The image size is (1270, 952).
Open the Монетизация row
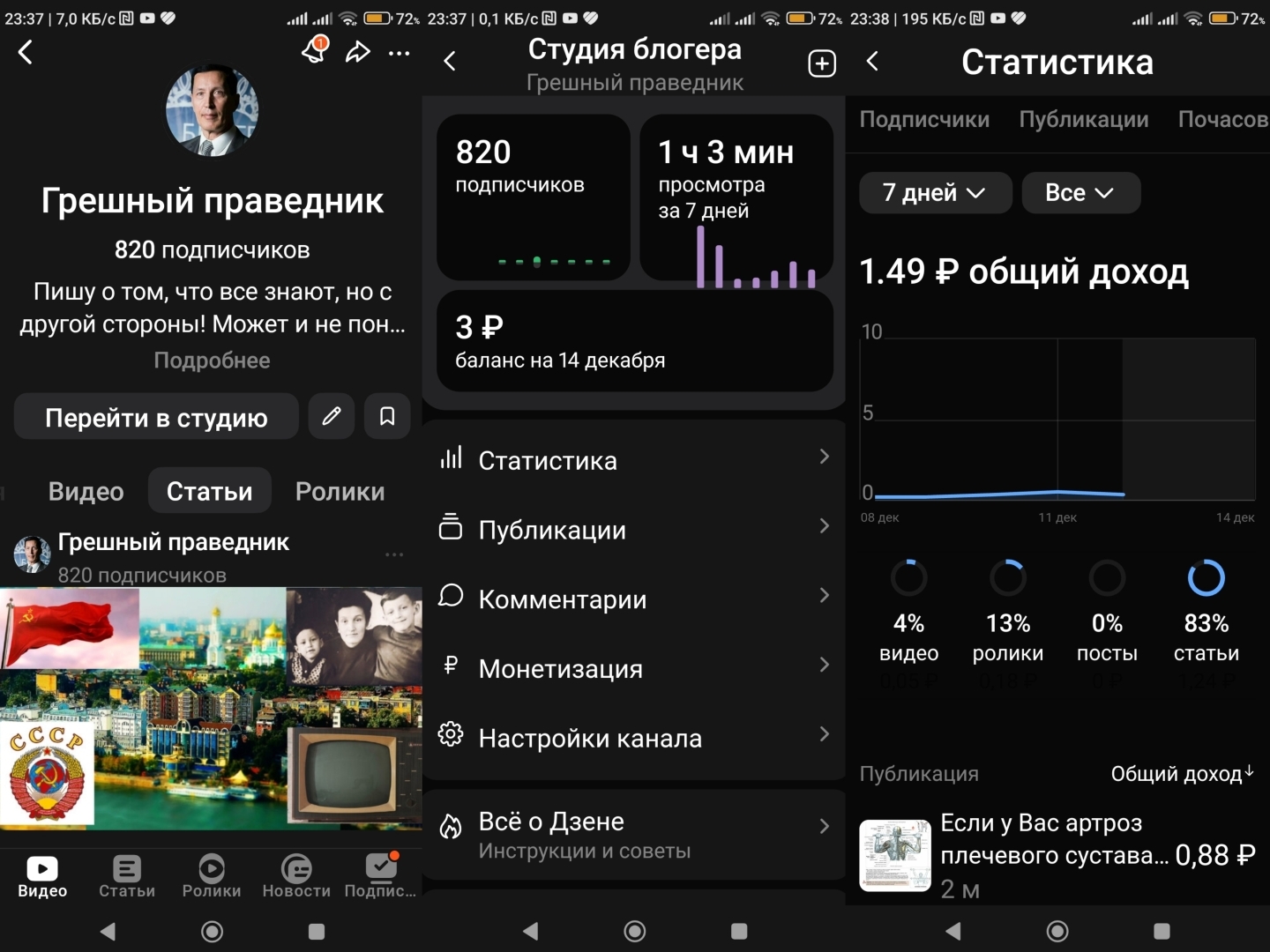635,668
